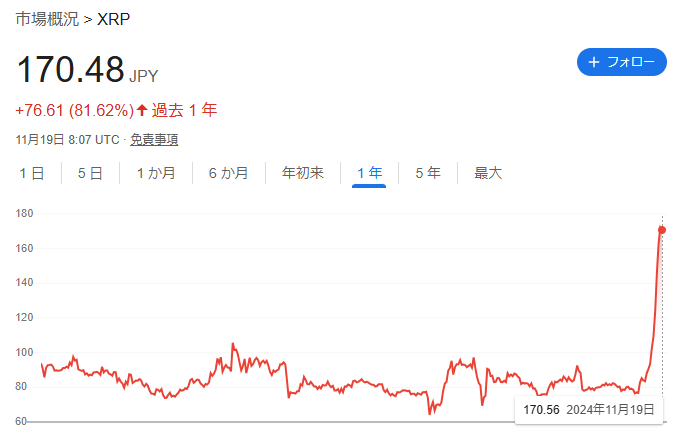Open the 免責事項 disclaimer link
Screen dimensions: 677x438
(154, 139)
